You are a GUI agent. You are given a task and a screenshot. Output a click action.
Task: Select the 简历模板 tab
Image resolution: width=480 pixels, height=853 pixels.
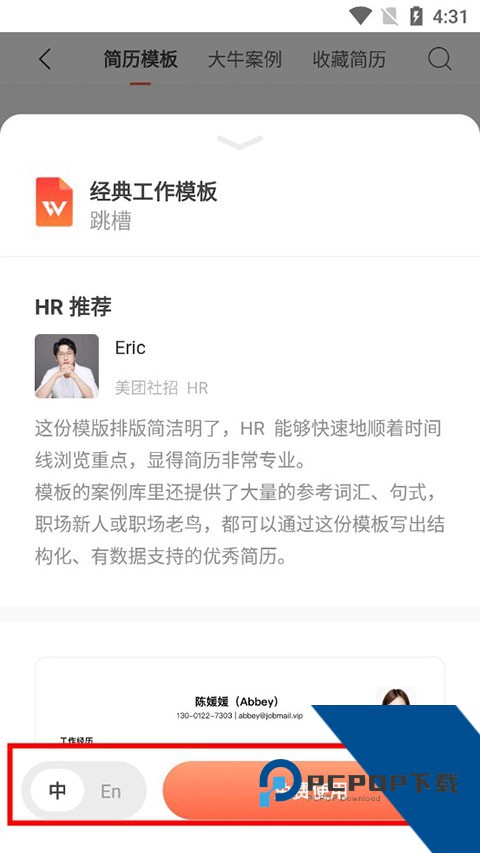[x=140, y=59]
